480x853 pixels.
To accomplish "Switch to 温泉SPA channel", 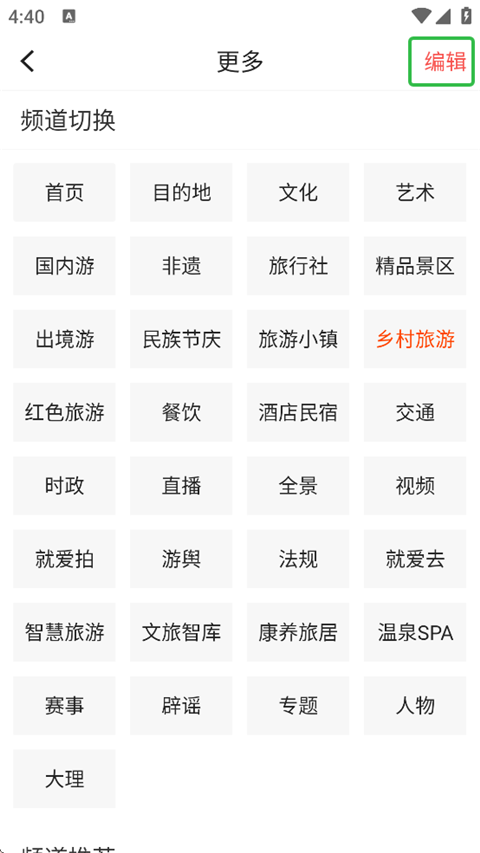I will (x=415, y=632).
